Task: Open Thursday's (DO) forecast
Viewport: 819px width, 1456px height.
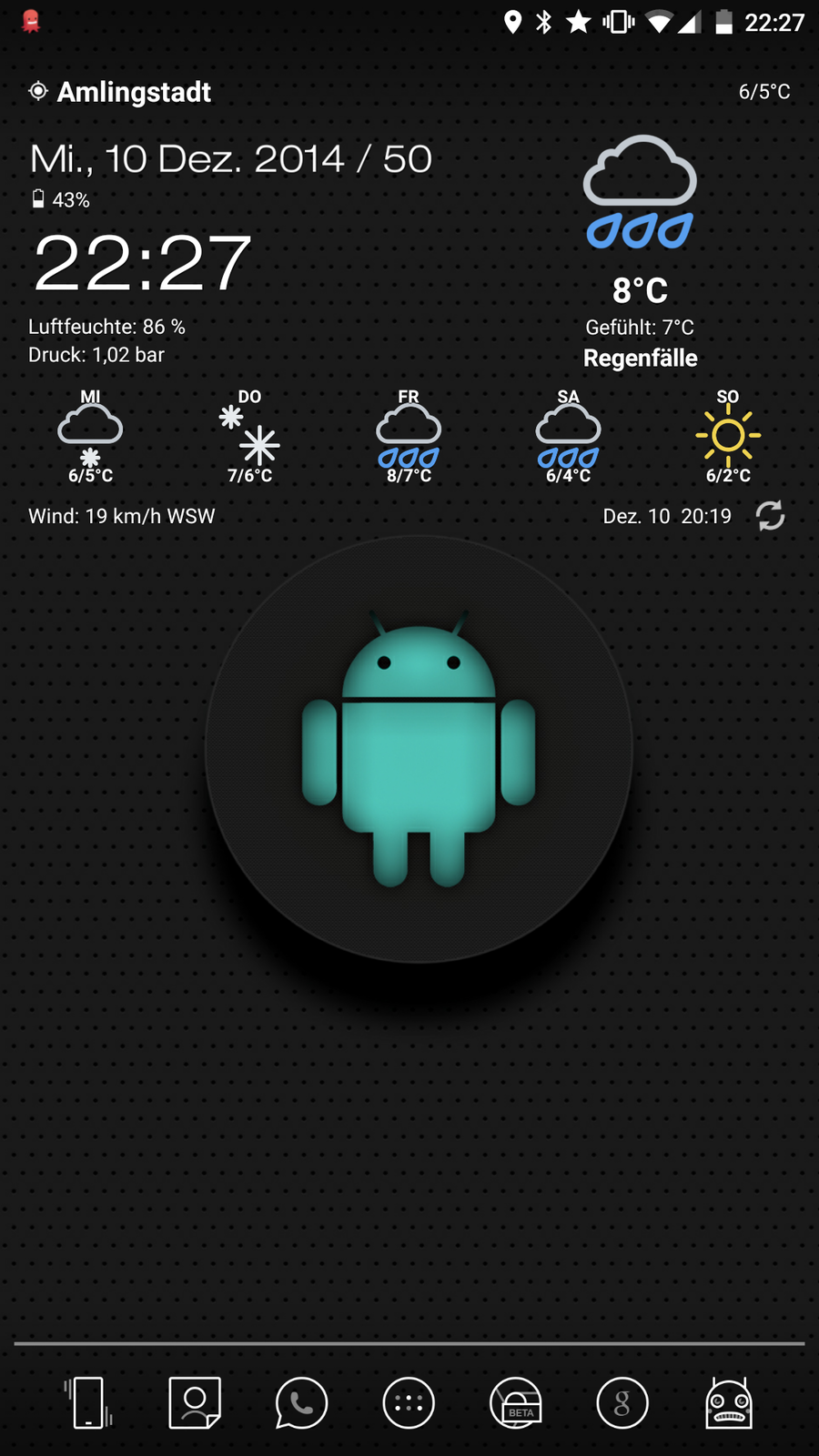Action: (x=250, y=436)
